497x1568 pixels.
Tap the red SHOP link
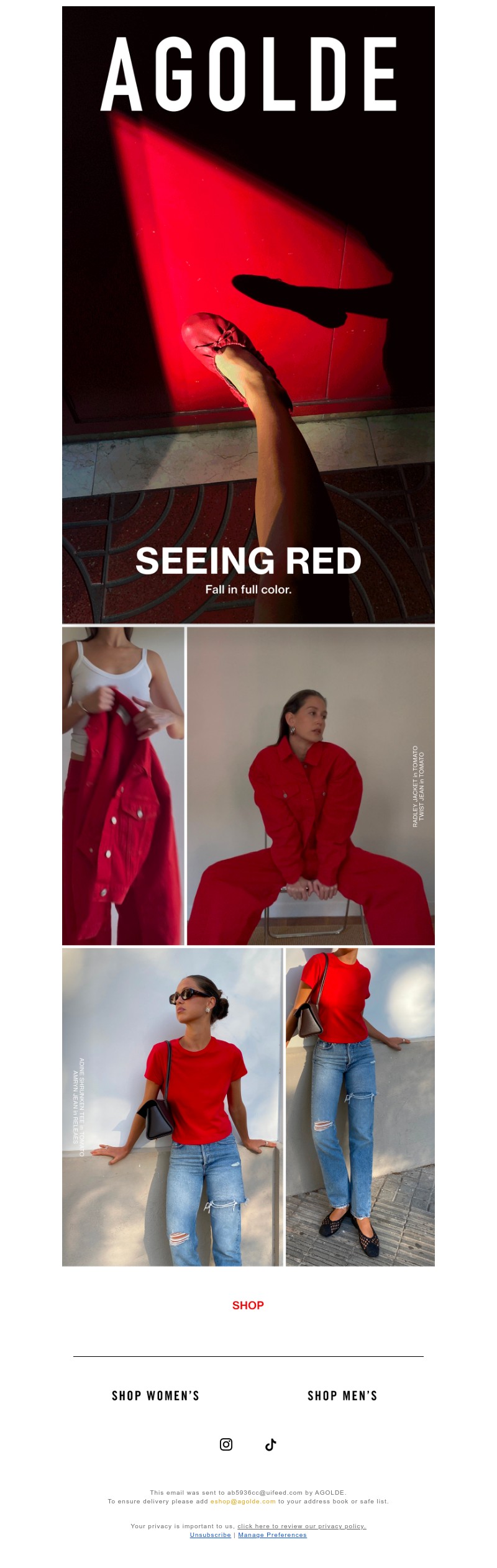[x=248, y=1305]
